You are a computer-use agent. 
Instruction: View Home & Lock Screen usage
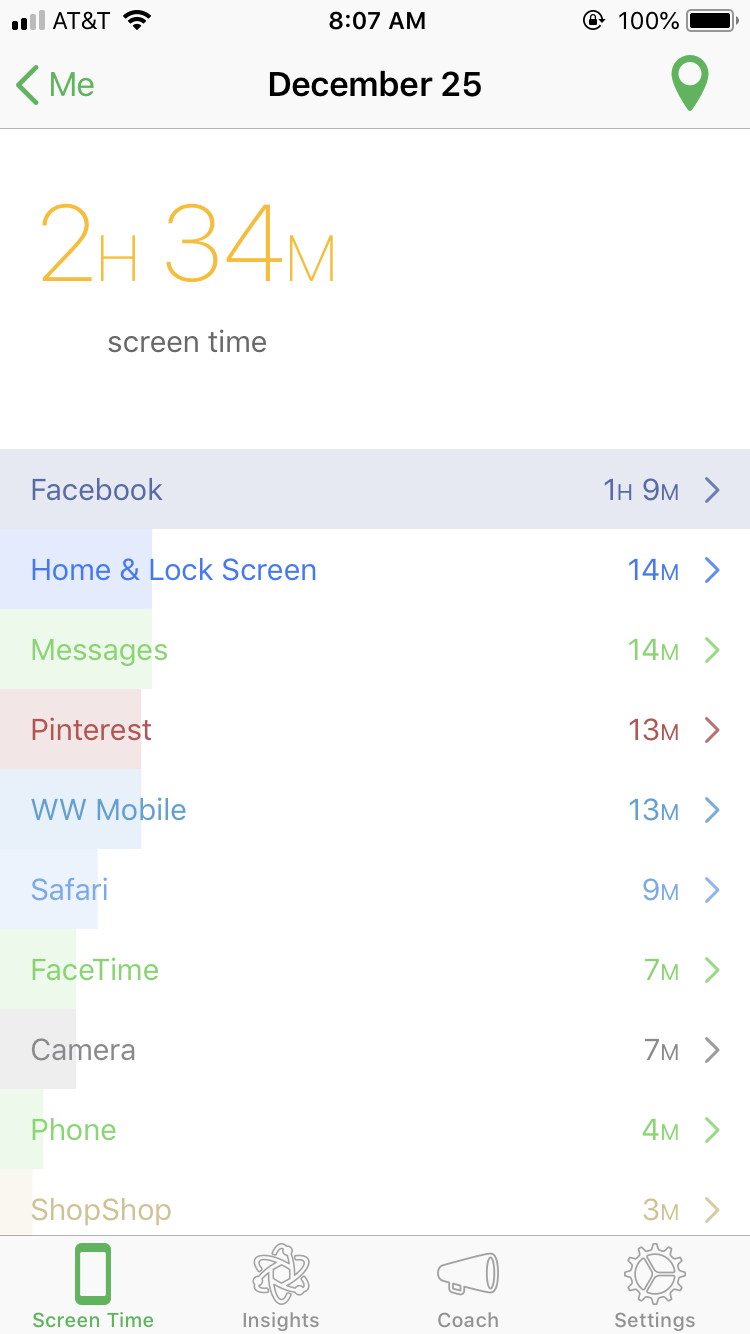pos(375,570)
